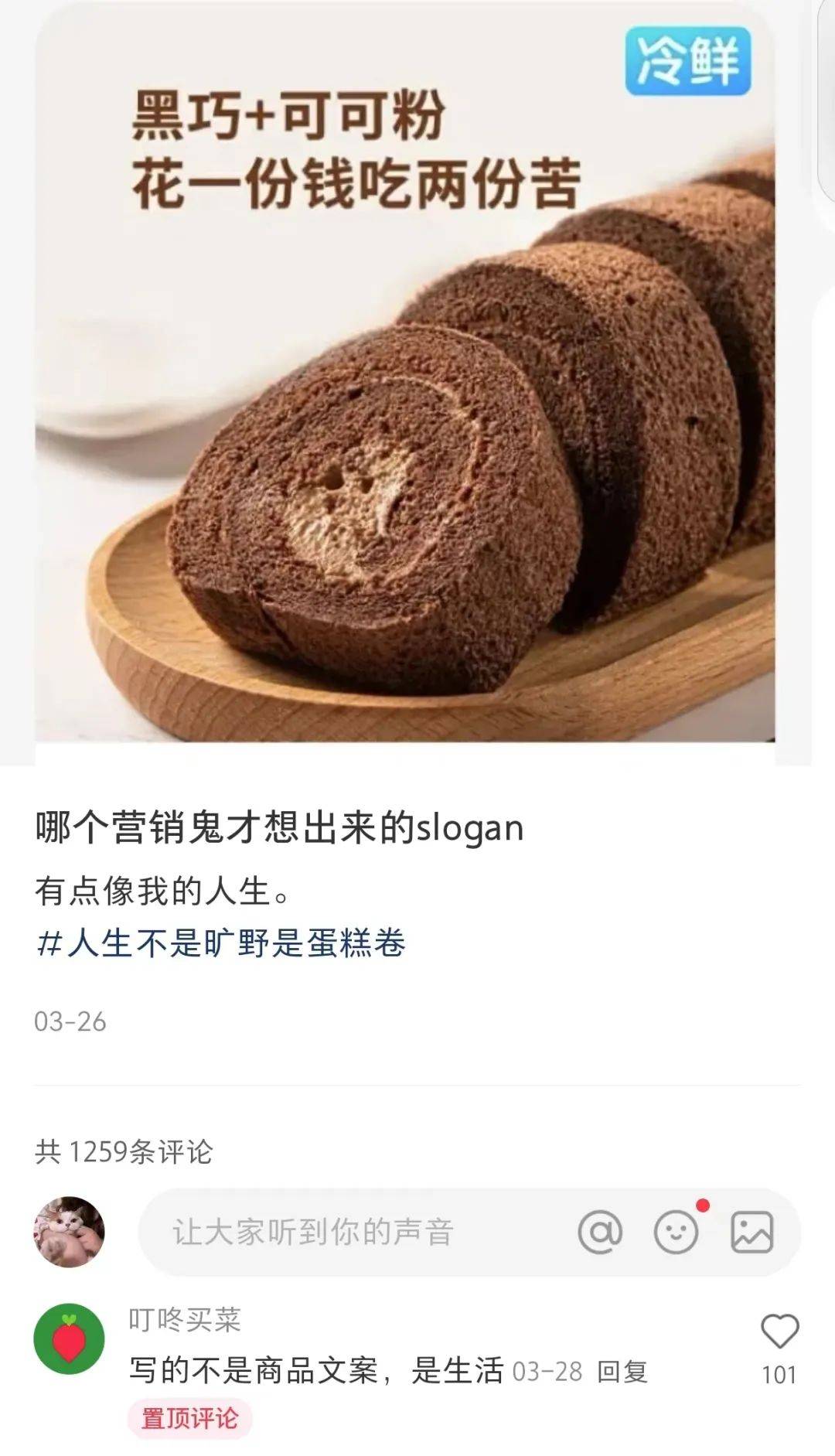Open hashtag #人生不是旷野是蛋糕卷

[x=220, y=943]
